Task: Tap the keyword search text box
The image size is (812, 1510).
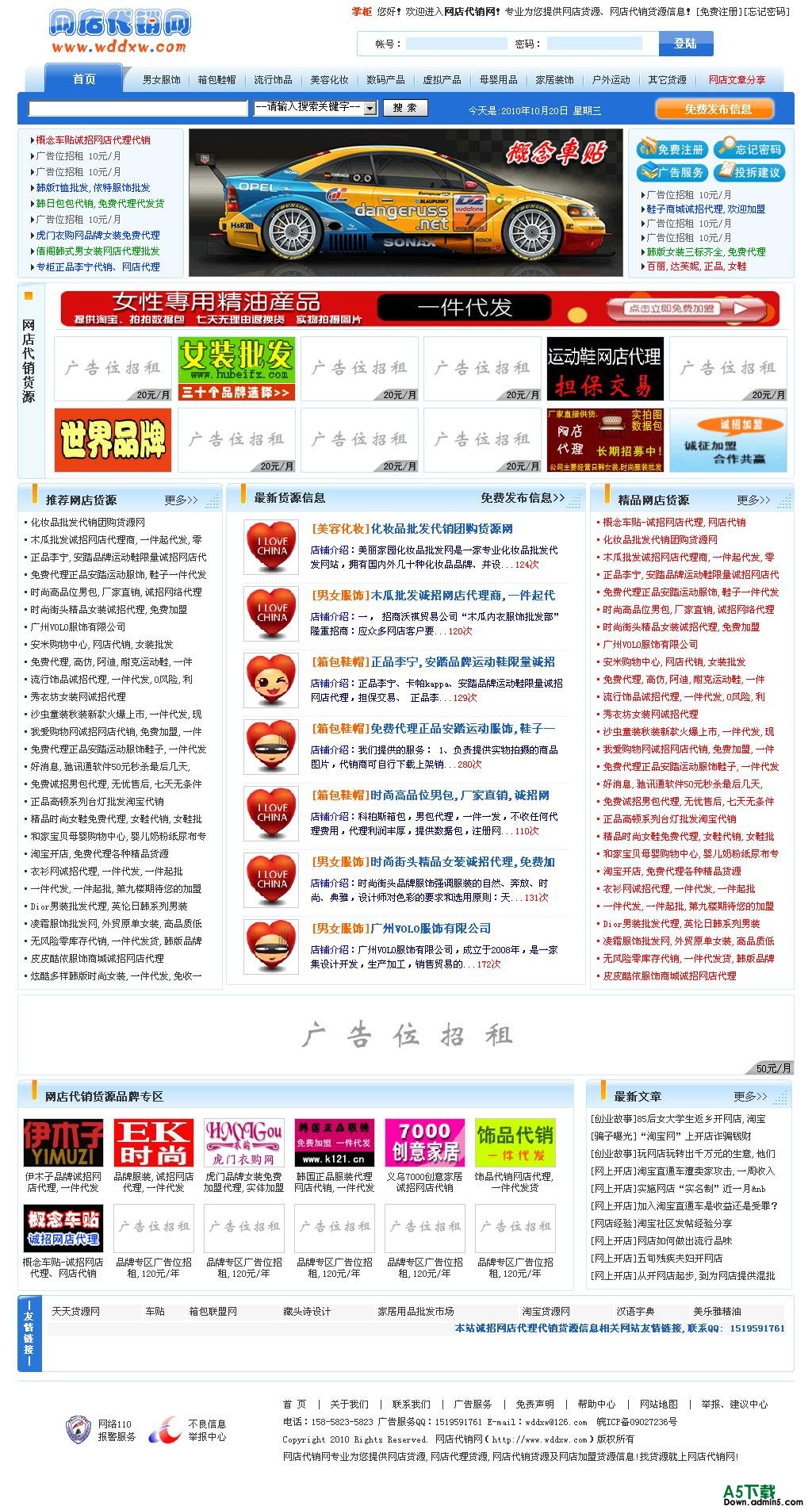Action: point(138,108)
